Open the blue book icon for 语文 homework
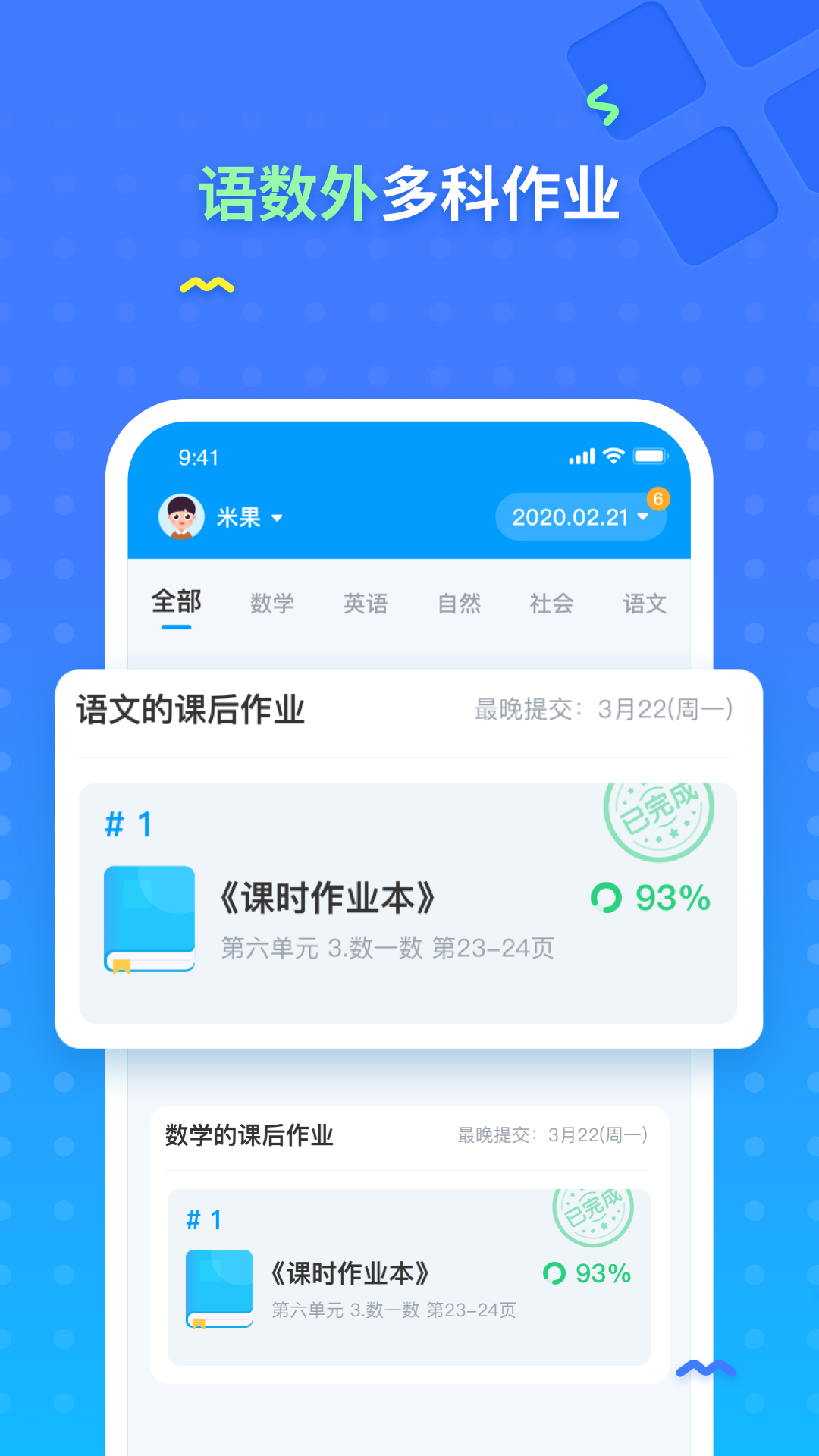The width and height of the screenshot is (819, 1456). pyautogui.click(x=149, y=915)
